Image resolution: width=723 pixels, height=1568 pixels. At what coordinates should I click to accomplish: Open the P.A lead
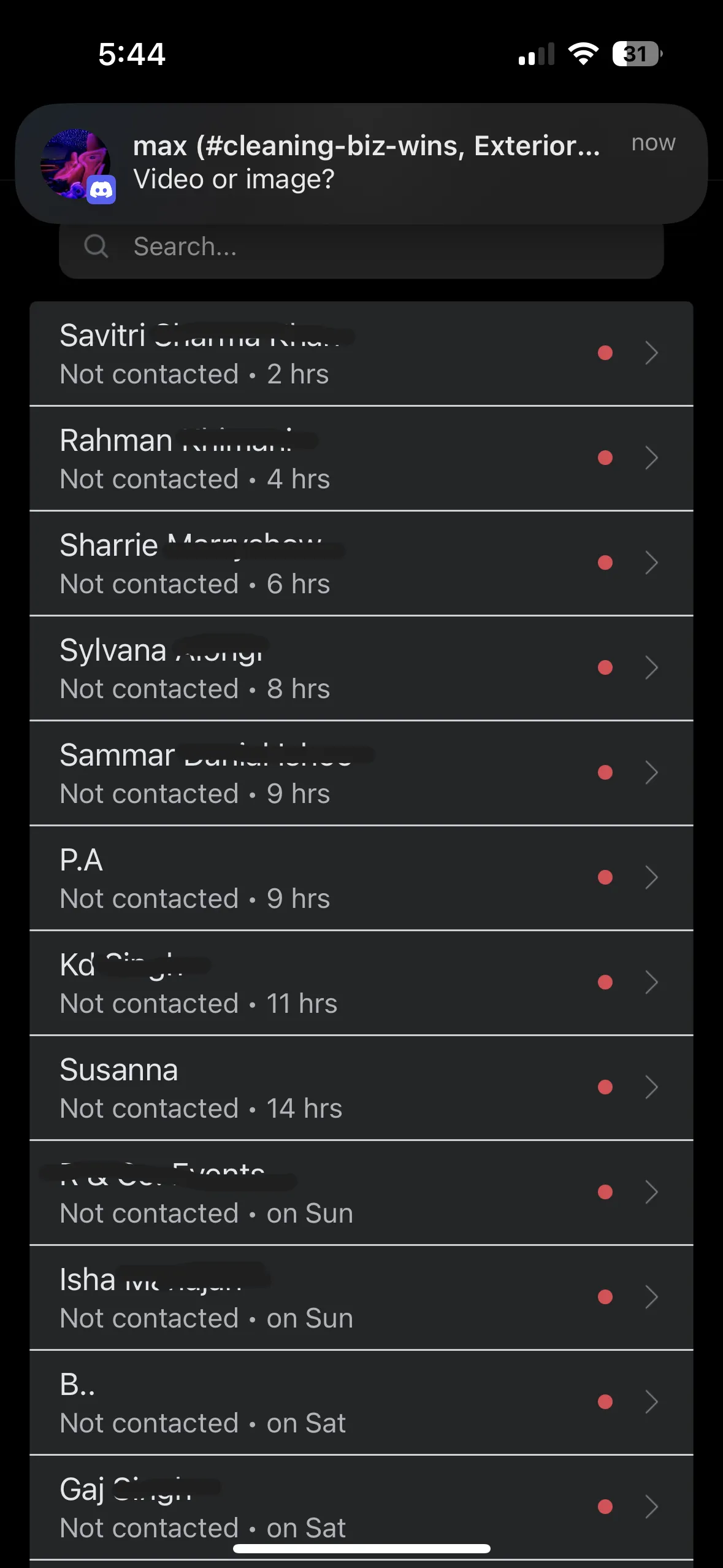click(x=361, y=878)
